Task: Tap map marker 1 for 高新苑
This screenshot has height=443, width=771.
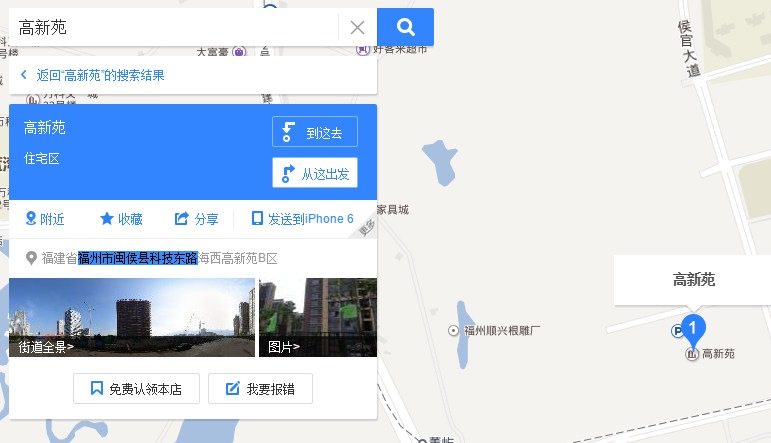Action: (x=693, y=330)
